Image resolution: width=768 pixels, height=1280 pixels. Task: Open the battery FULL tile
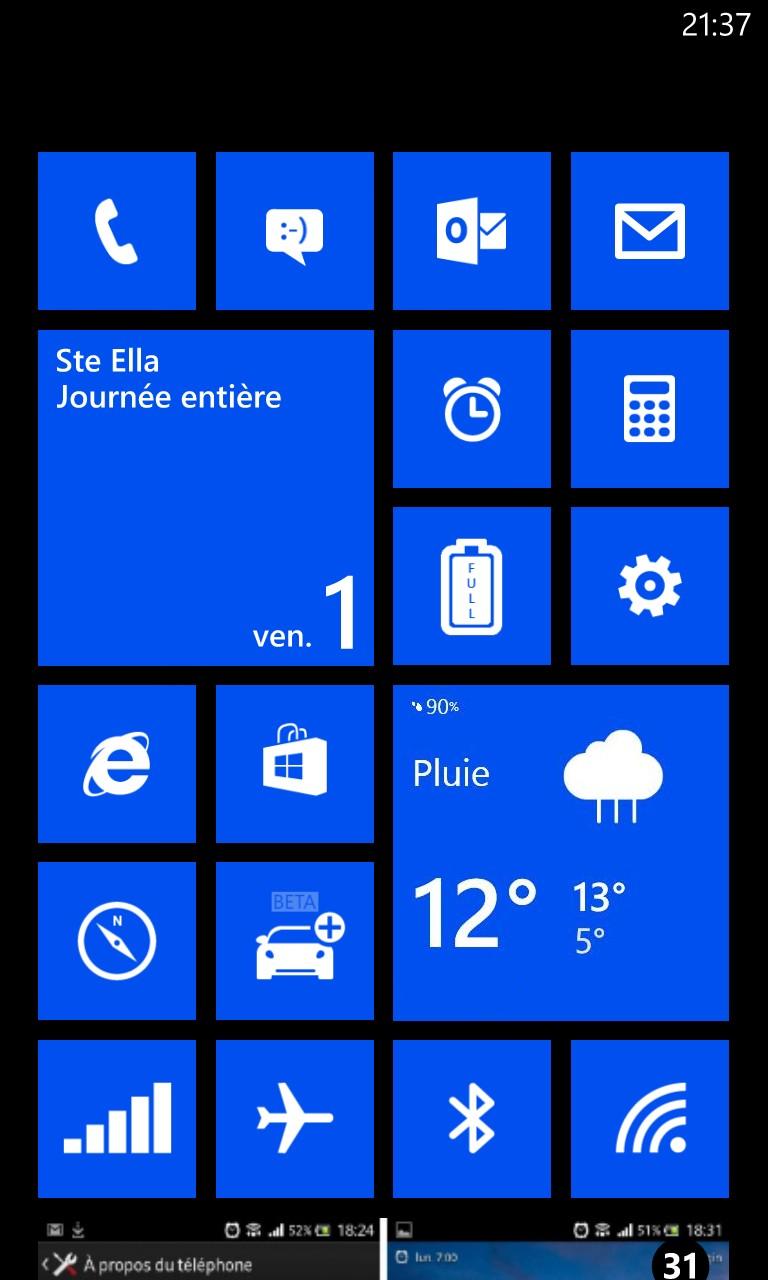(472, 586)
